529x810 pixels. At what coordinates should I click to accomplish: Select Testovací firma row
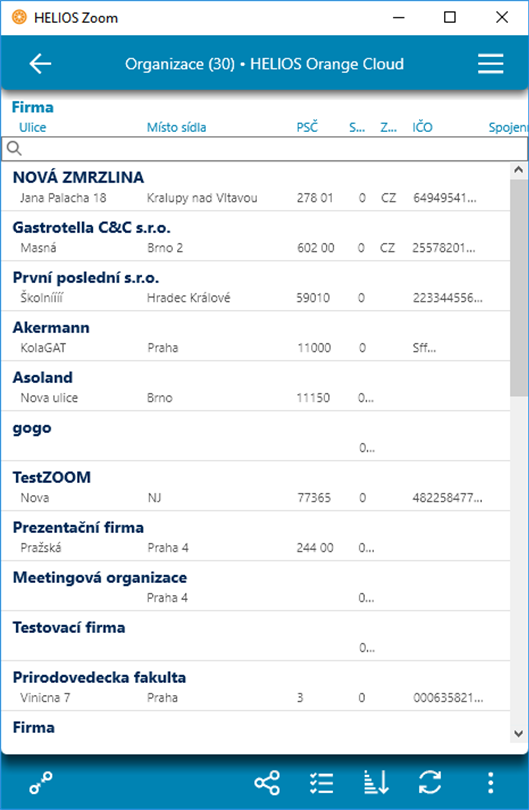(x=256, y=636)
